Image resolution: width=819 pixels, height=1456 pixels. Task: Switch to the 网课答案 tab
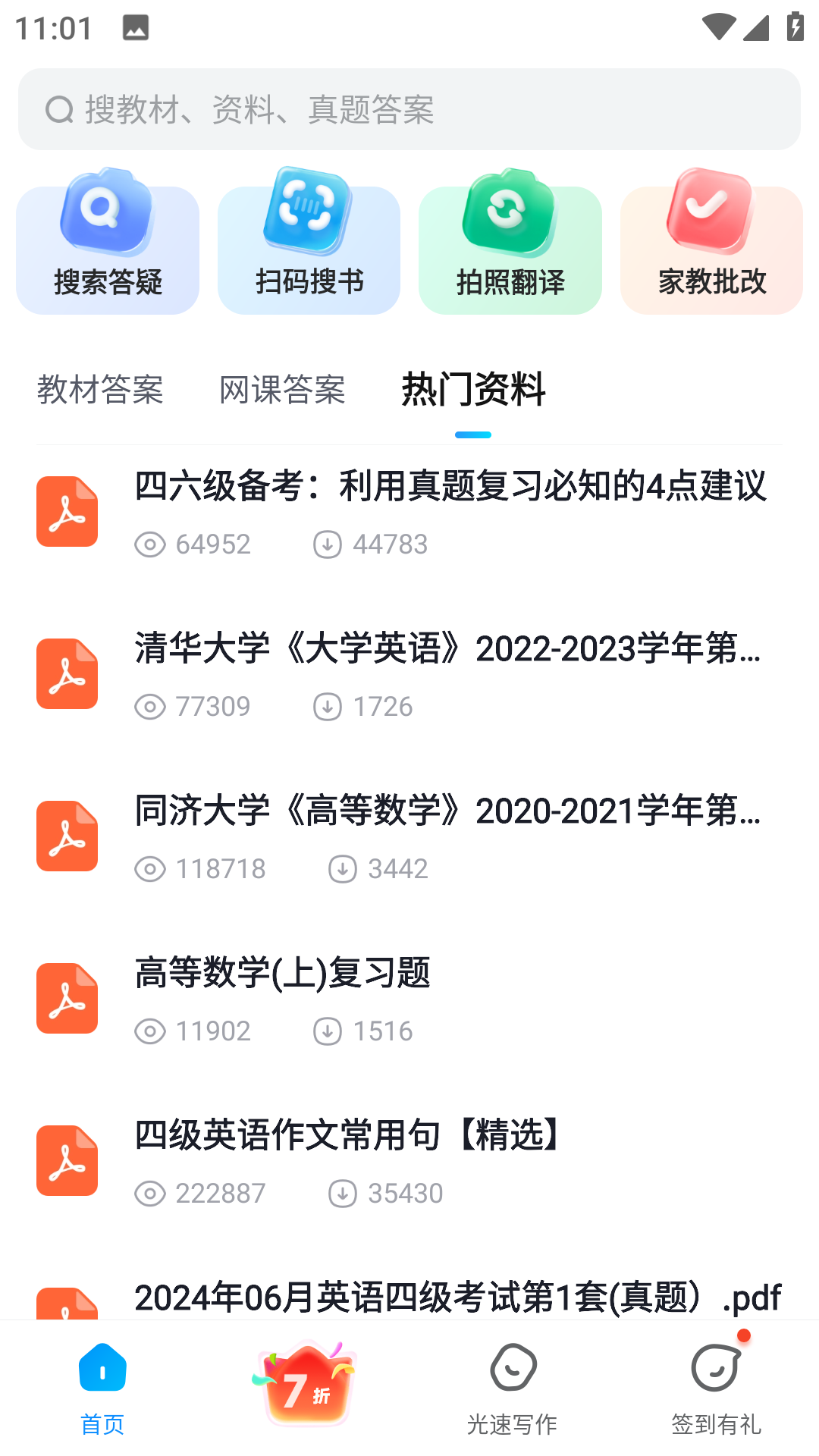(x=282, y=389)
